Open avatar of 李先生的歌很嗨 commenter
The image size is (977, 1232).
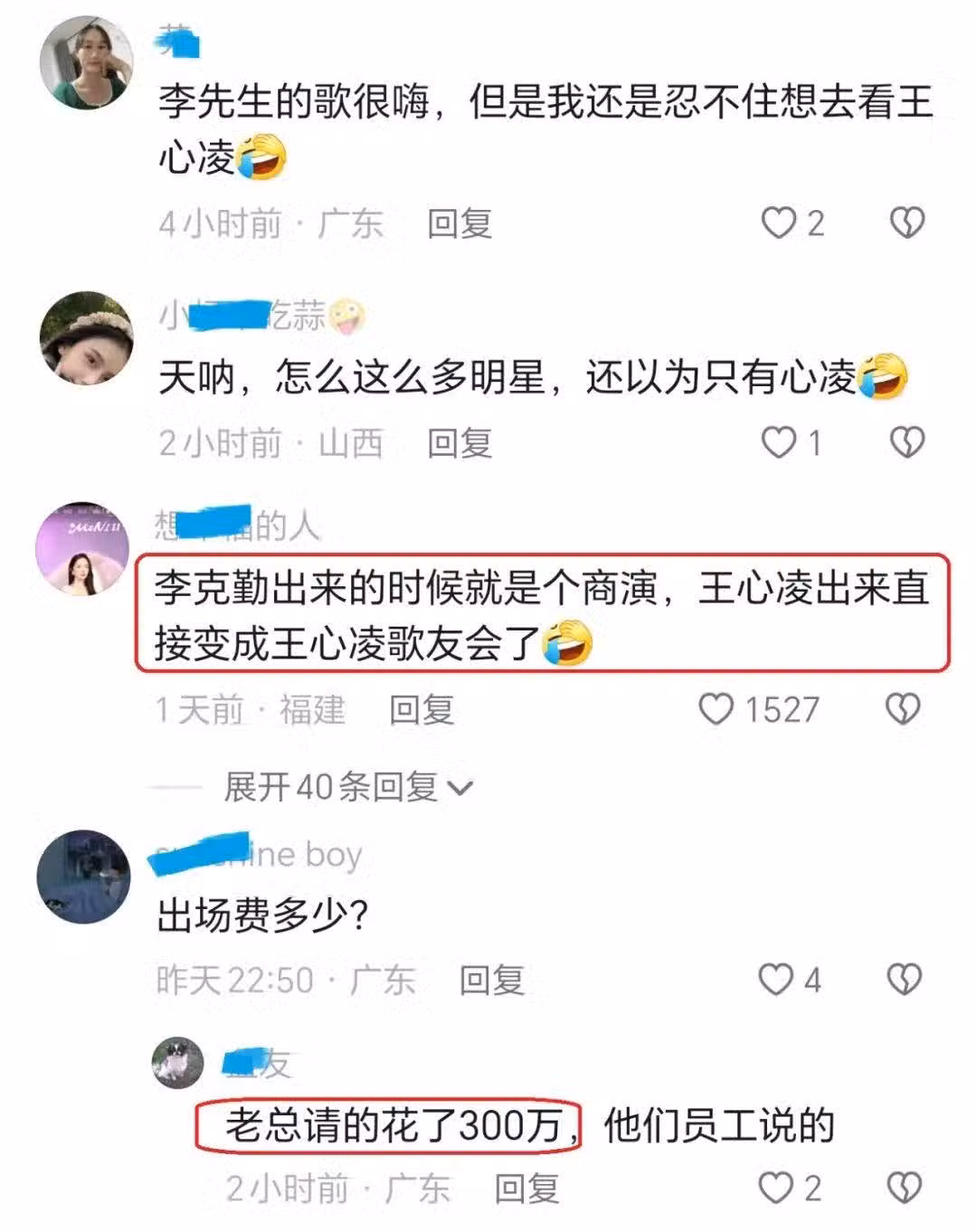click(x=87, y=62)
